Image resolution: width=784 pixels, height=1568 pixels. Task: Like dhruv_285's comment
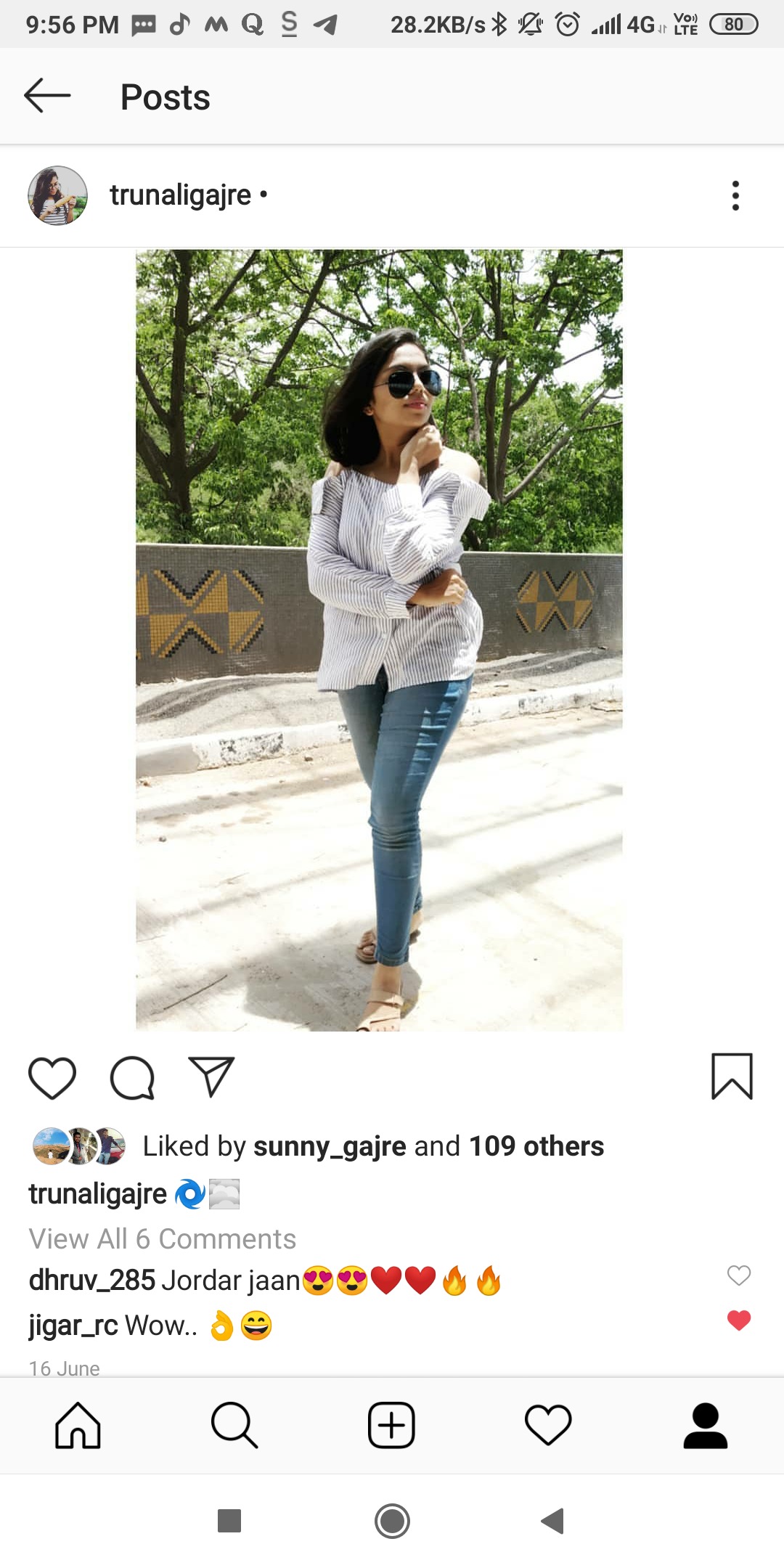point(738,1275)
